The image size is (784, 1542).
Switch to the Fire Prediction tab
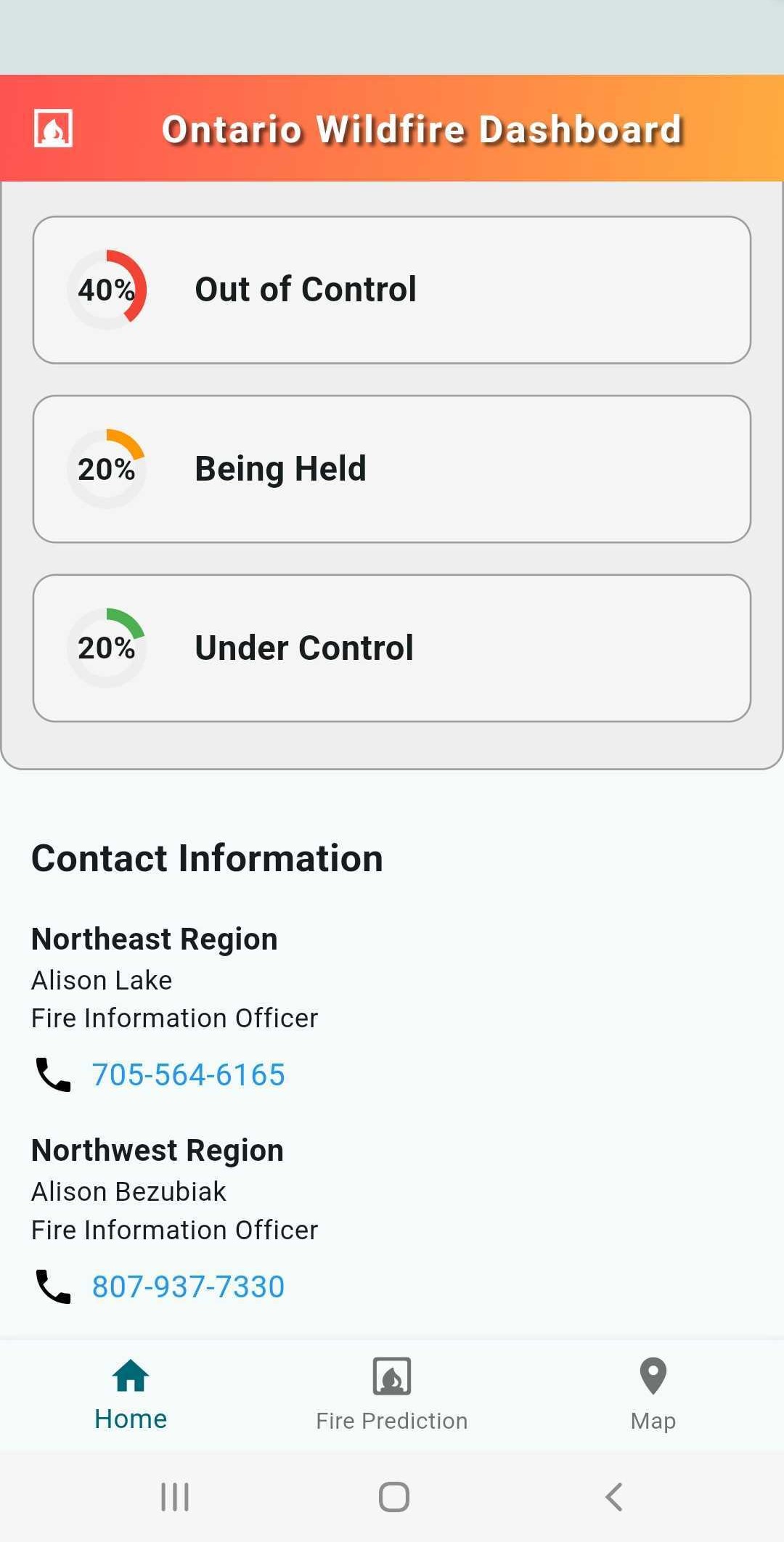[x=392, y=1395]
